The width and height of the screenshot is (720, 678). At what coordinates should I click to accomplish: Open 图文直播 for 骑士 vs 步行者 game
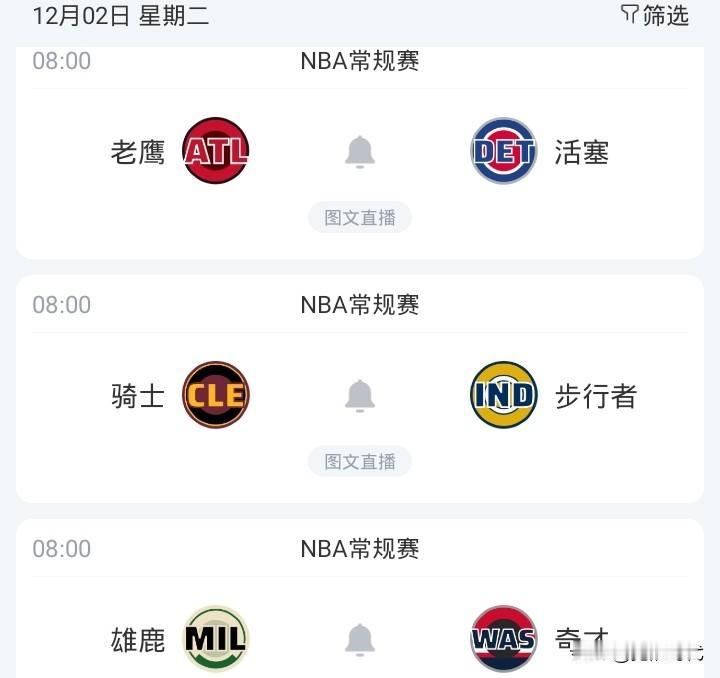pos(360,461)
